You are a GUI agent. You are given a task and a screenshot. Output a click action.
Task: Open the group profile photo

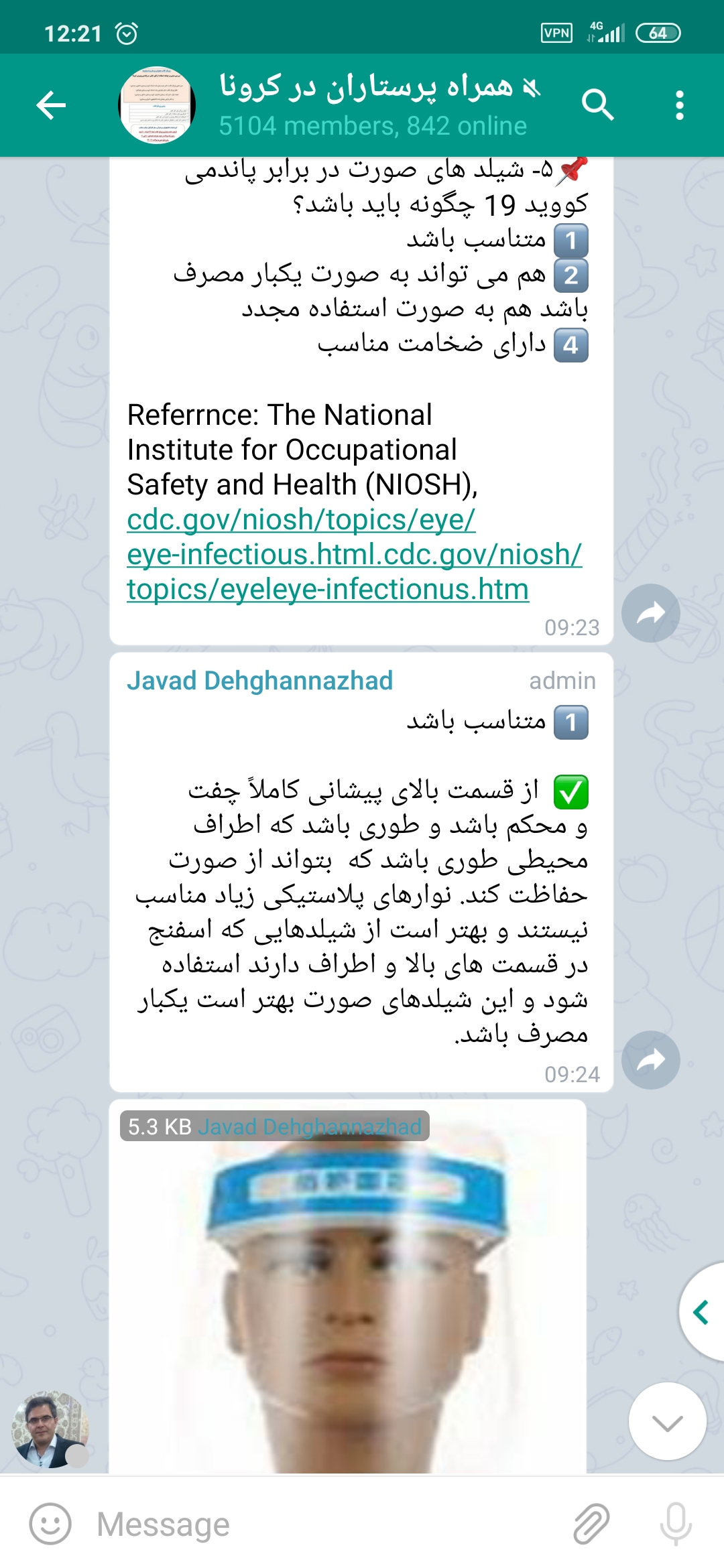[x=157, y=105]
